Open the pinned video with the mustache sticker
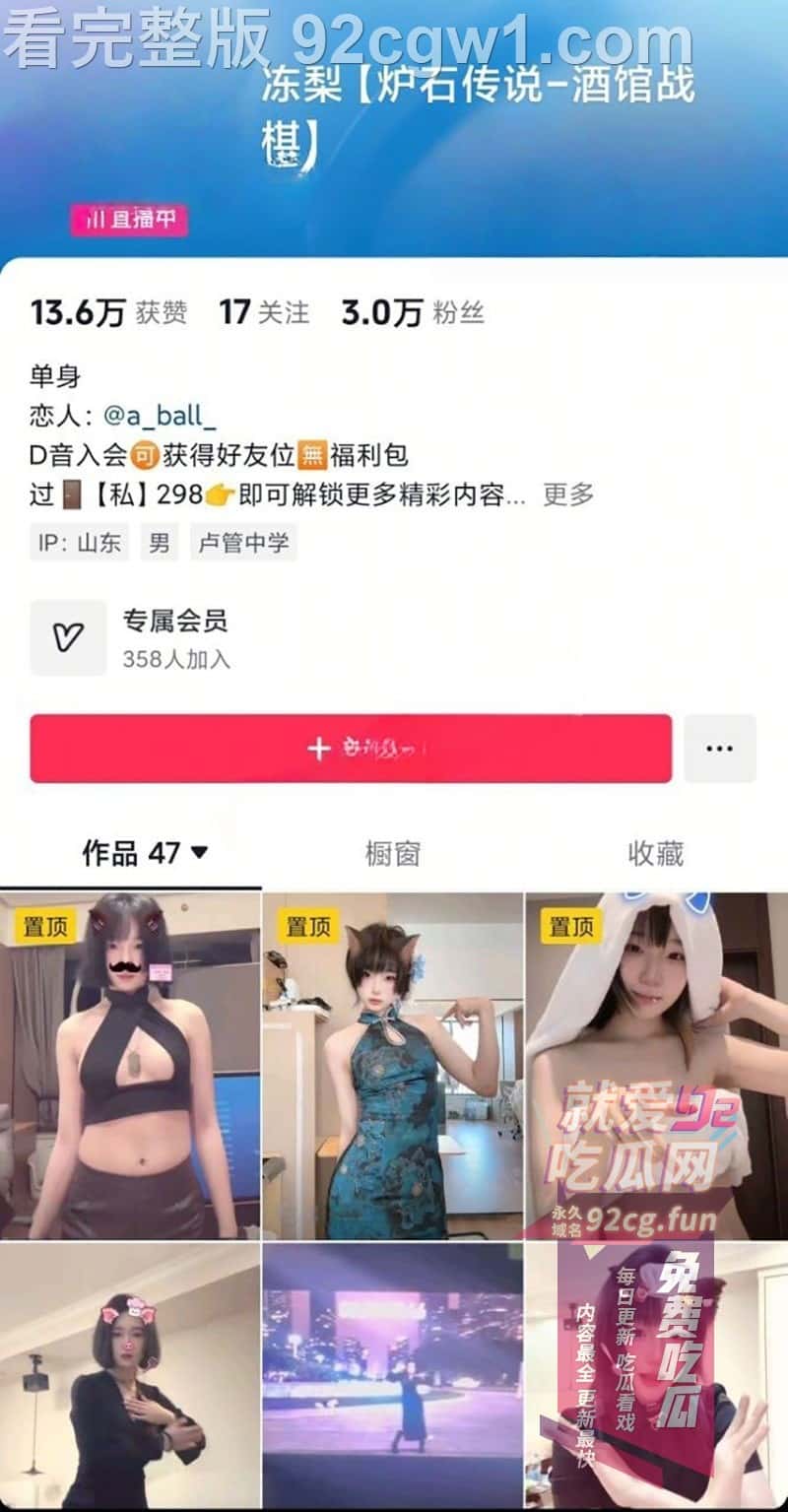 [130, 1066]
